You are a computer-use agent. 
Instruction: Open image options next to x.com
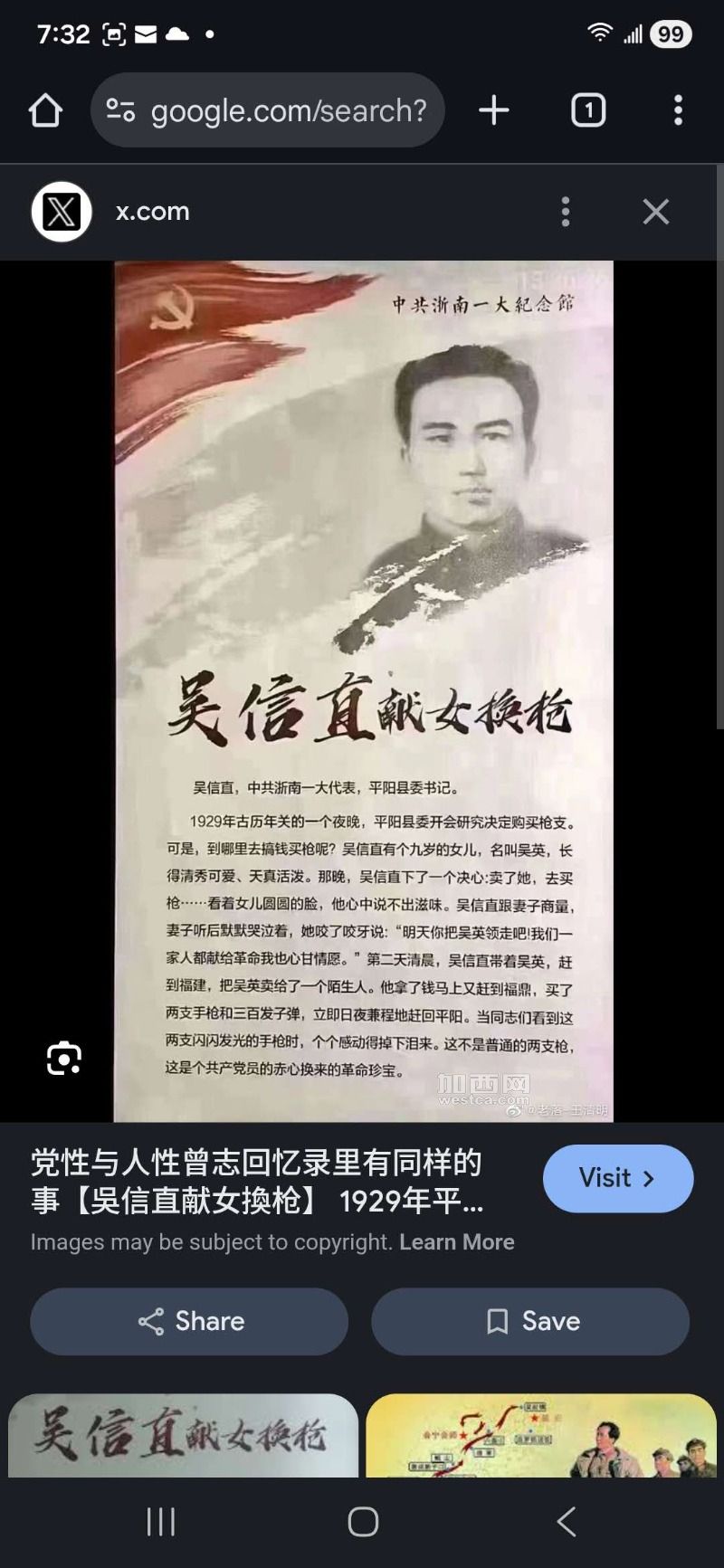566,212
